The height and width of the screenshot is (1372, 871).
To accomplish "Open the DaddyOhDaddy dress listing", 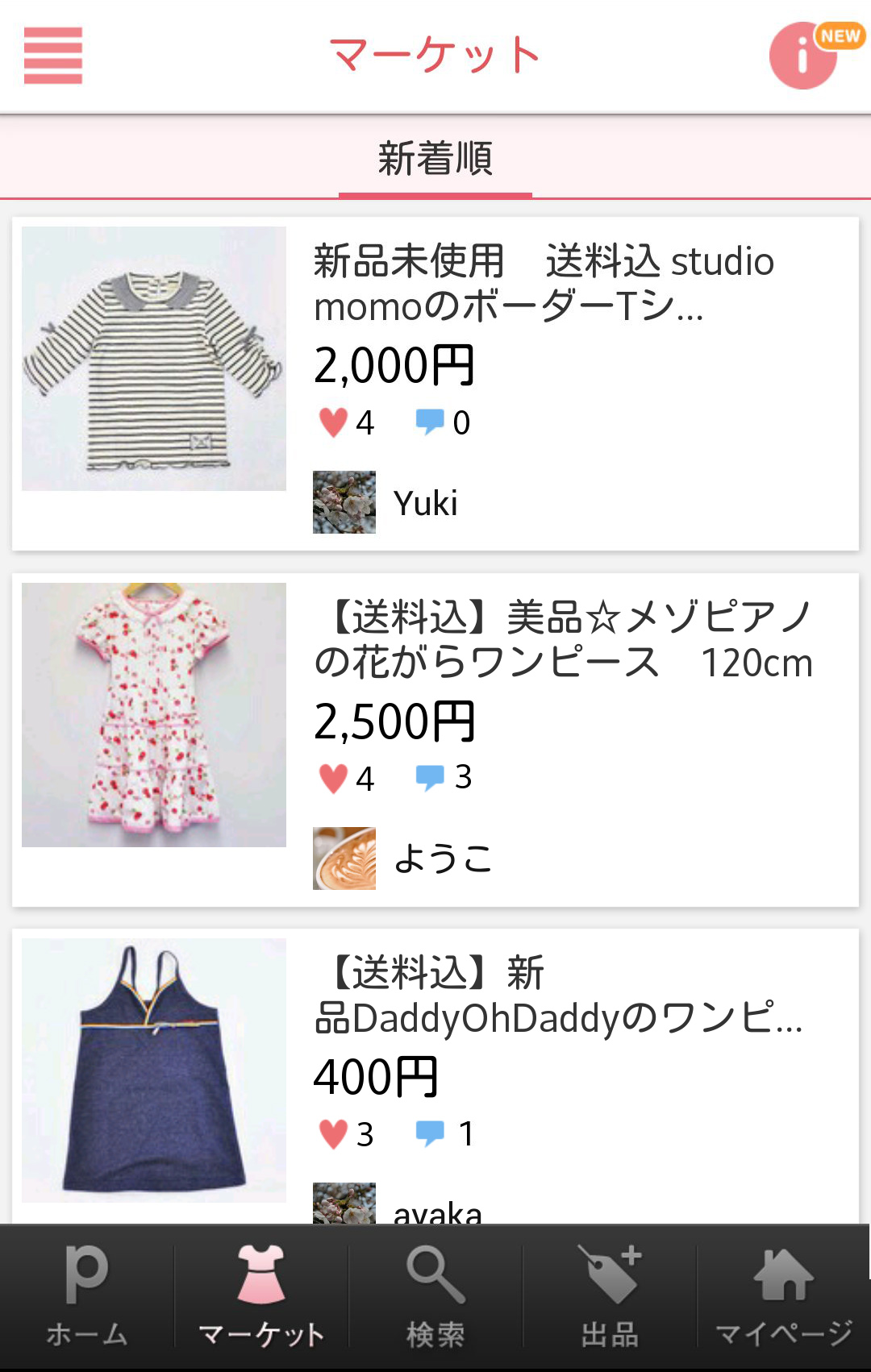I will point(558,996).
